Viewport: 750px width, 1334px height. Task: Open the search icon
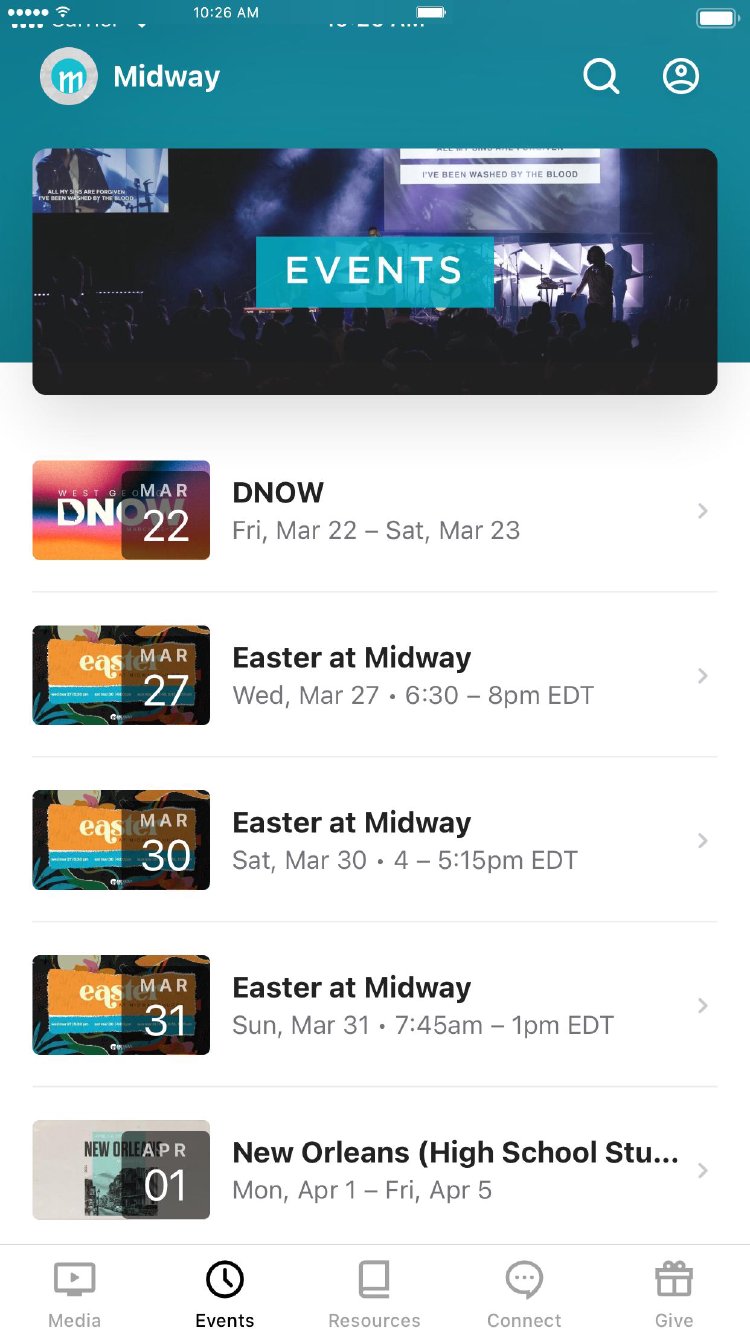point(601,76)
